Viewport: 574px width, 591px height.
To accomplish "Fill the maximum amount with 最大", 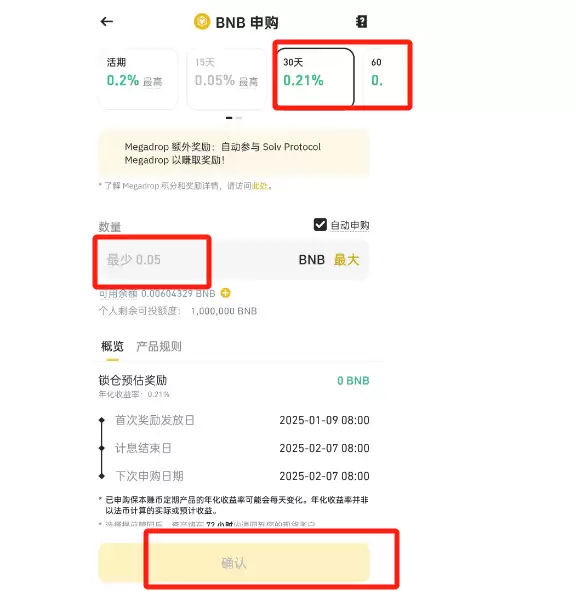I will pyautogui.click(x=346, y=260).
